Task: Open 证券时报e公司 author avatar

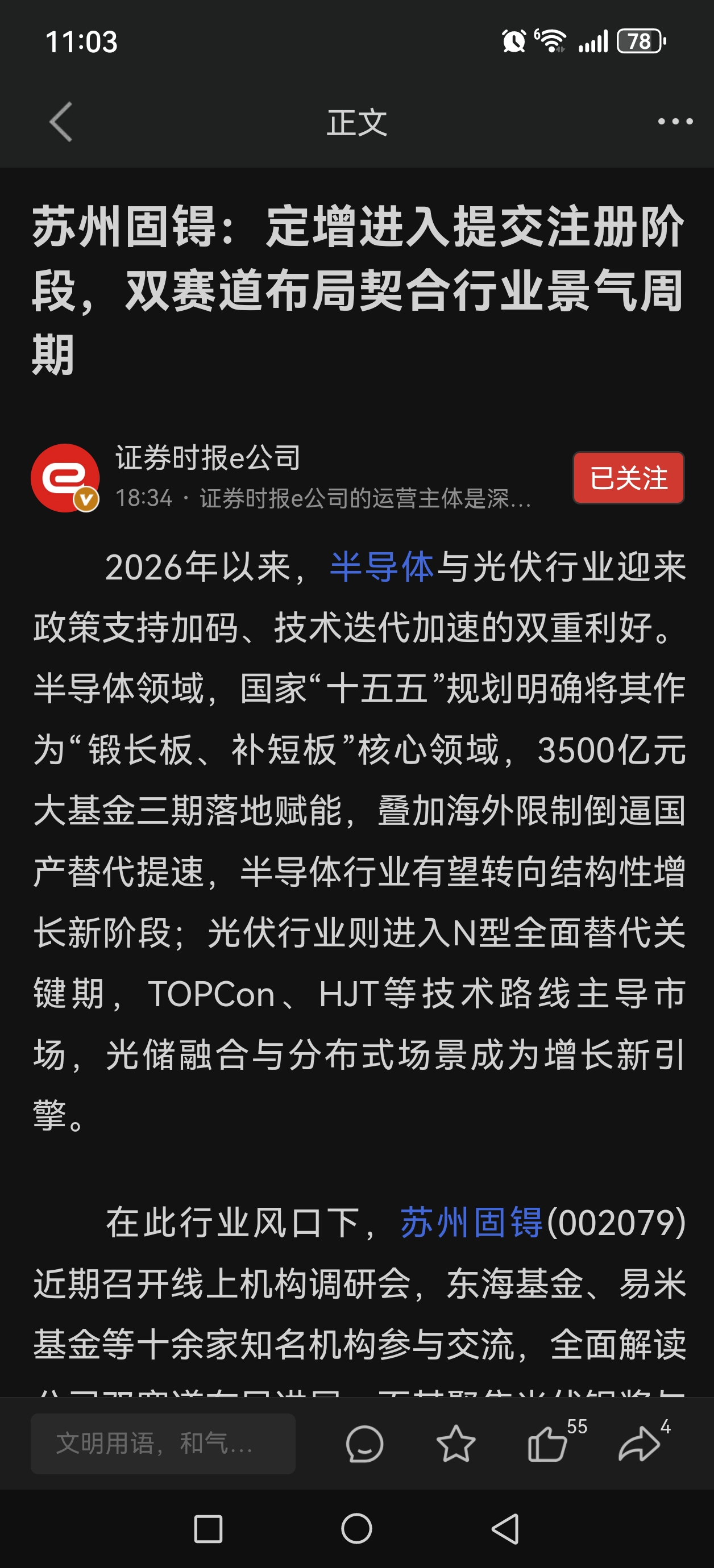Action: point(65,478)
